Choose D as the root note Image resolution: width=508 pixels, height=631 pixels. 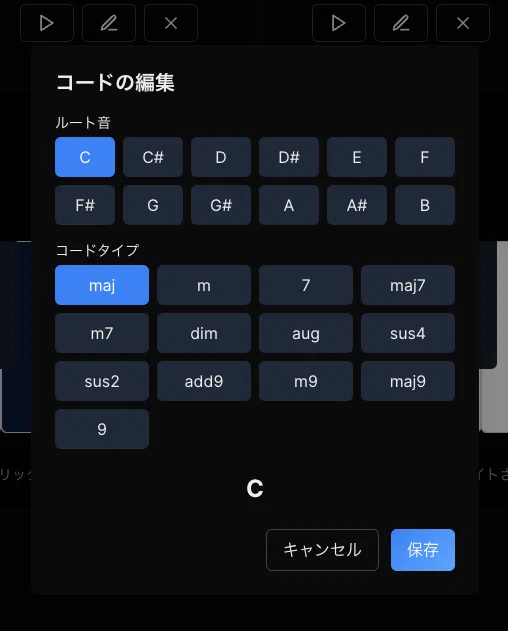(221, 157)
